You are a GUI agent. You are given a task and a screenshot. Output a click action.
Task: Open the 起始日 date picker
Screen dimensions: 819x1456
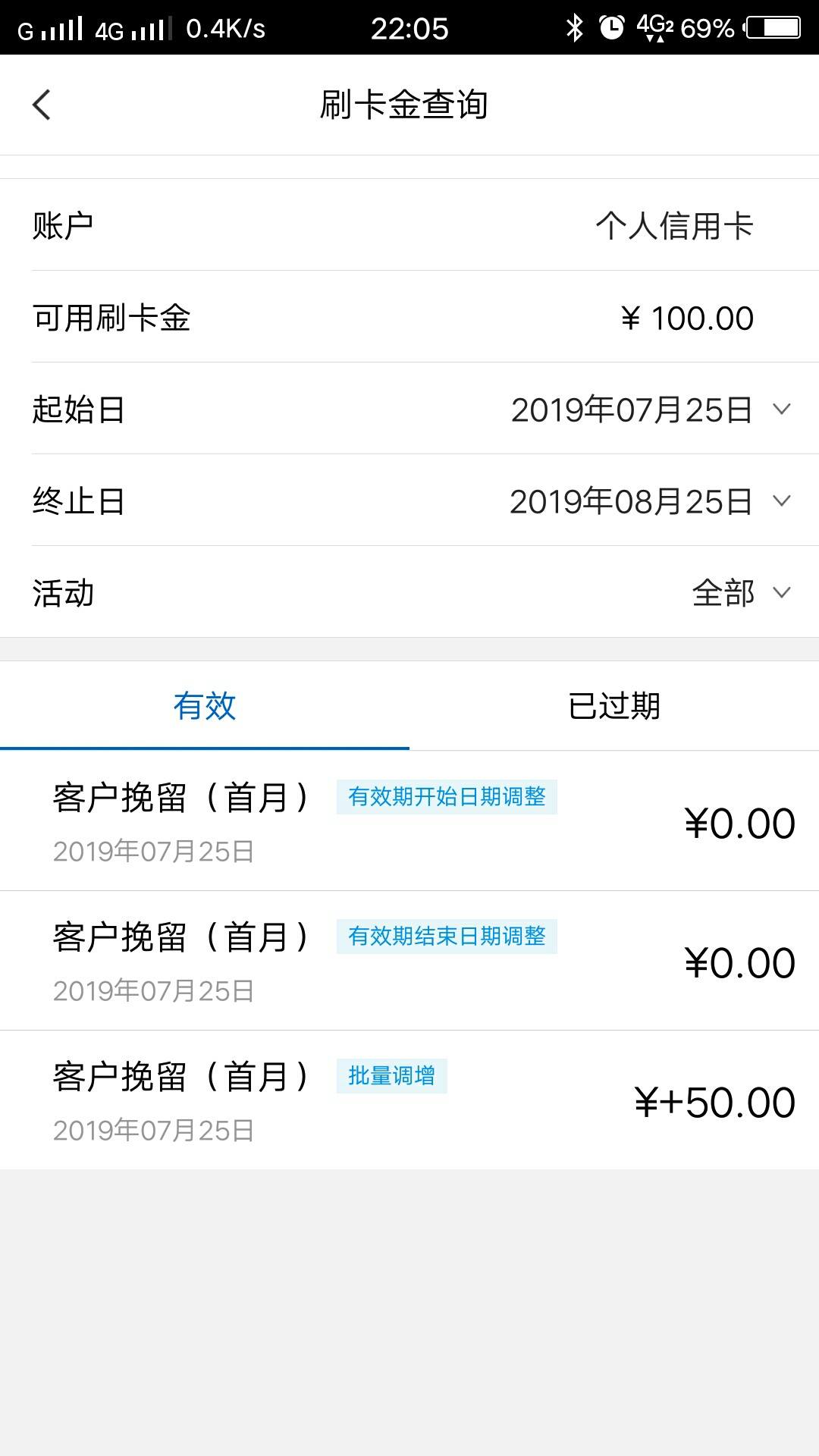point(649,409)
